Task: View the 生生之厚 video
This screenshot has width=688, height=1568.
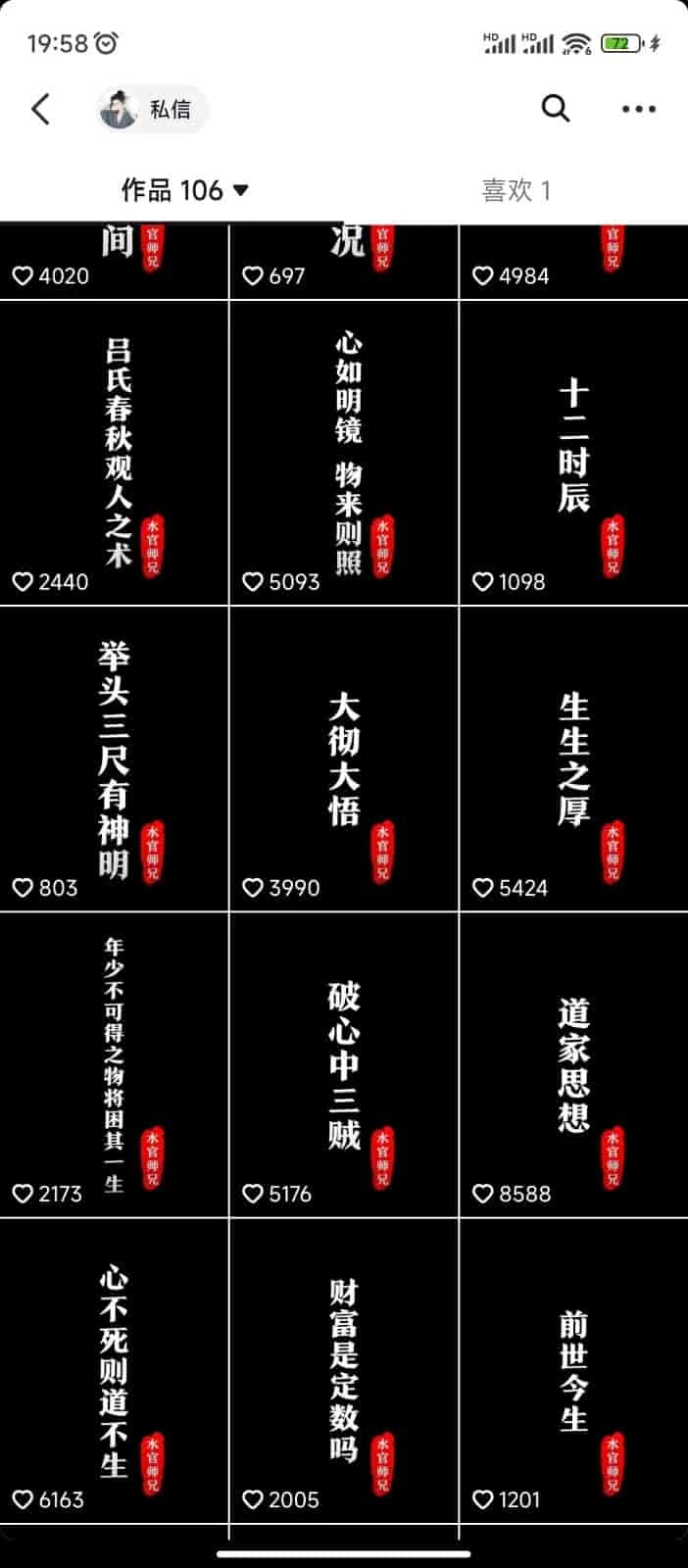Action: [573, 759]
